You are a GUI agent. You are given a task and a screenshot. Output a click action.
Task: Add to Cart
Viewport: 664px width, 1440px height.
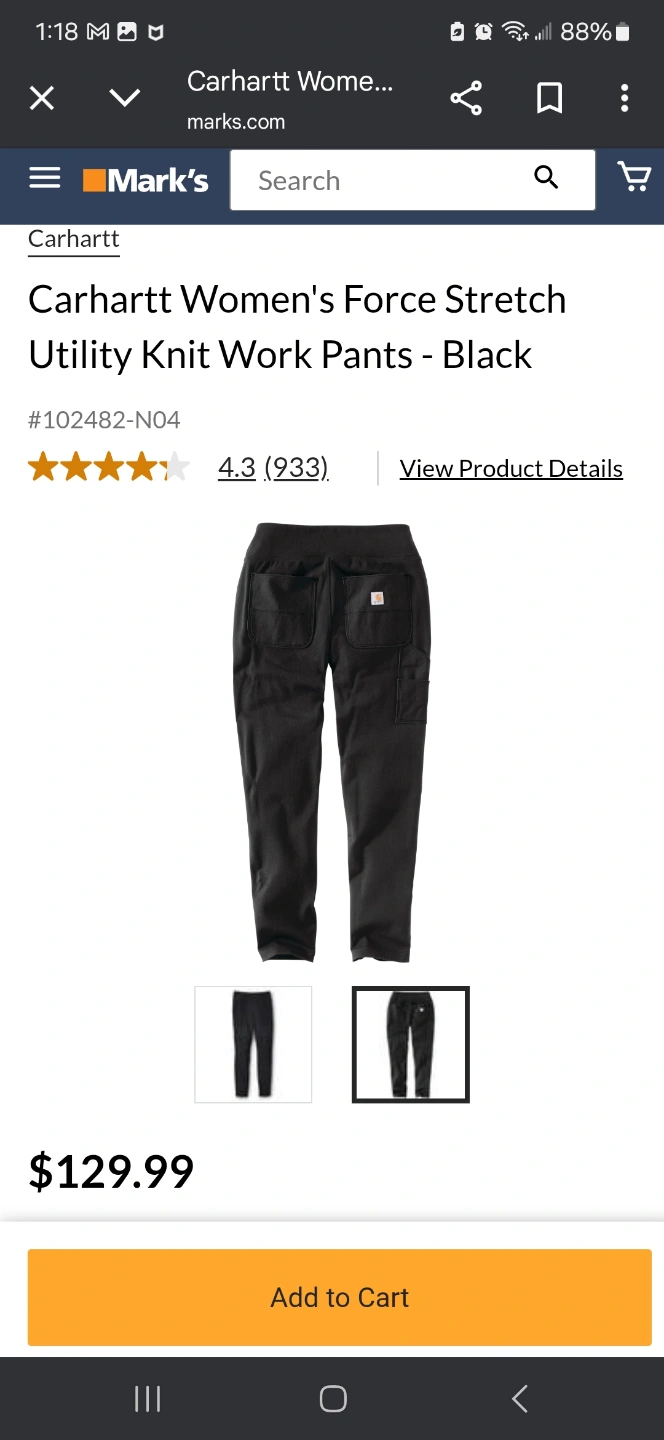pos(340,1297)
